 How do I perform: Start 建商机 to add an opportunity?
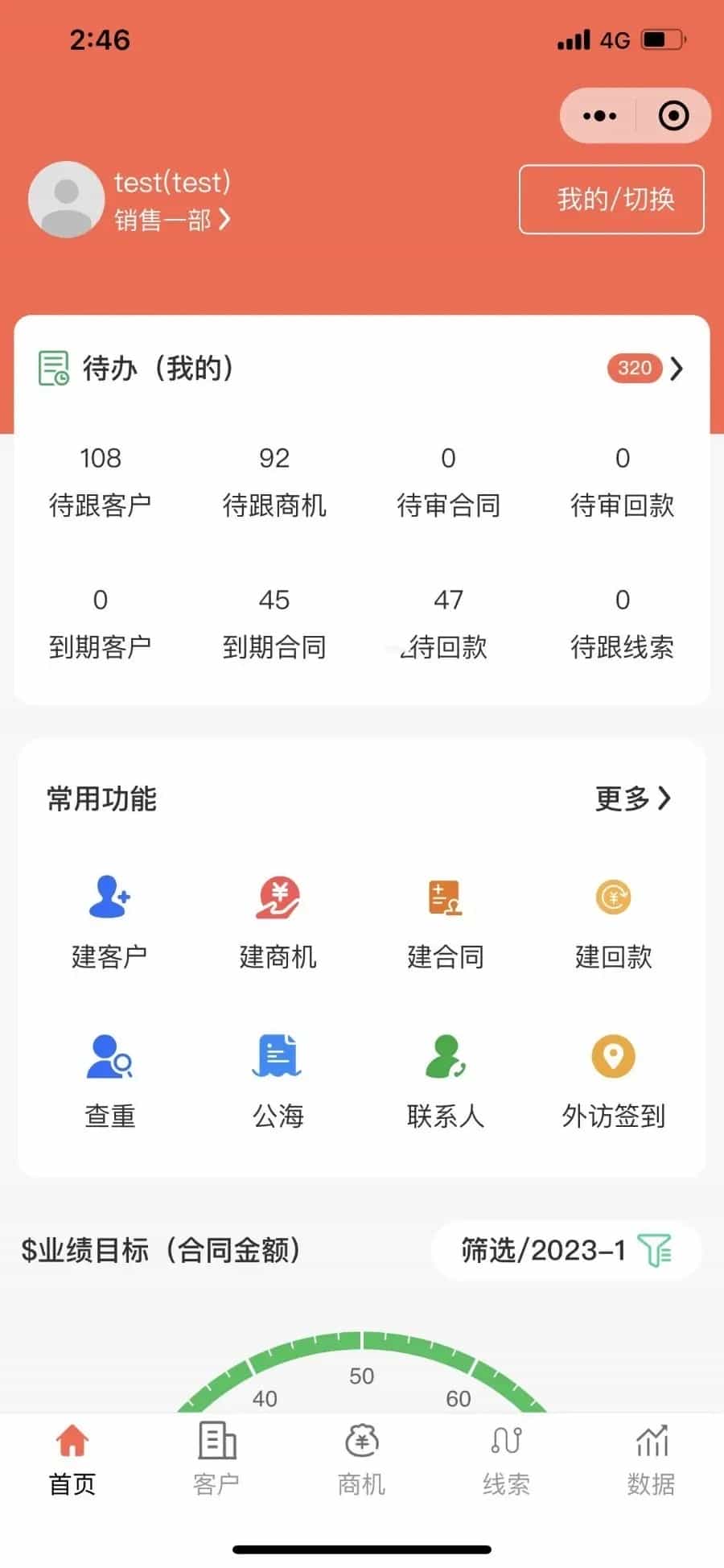click(278, 924)
